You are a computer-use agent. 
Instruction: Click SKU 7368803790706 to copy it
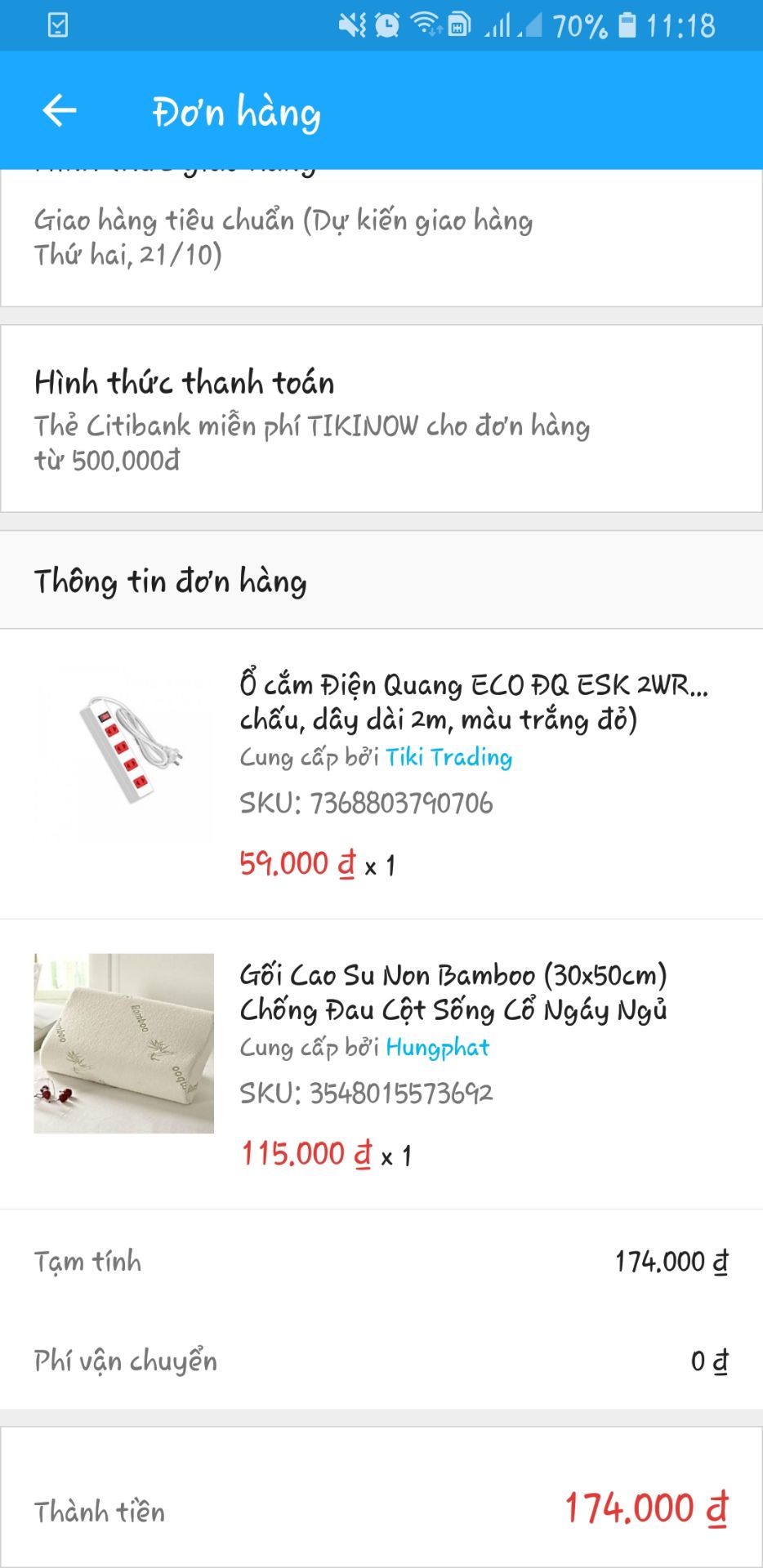pyautogui.click(x=364, y=804)
